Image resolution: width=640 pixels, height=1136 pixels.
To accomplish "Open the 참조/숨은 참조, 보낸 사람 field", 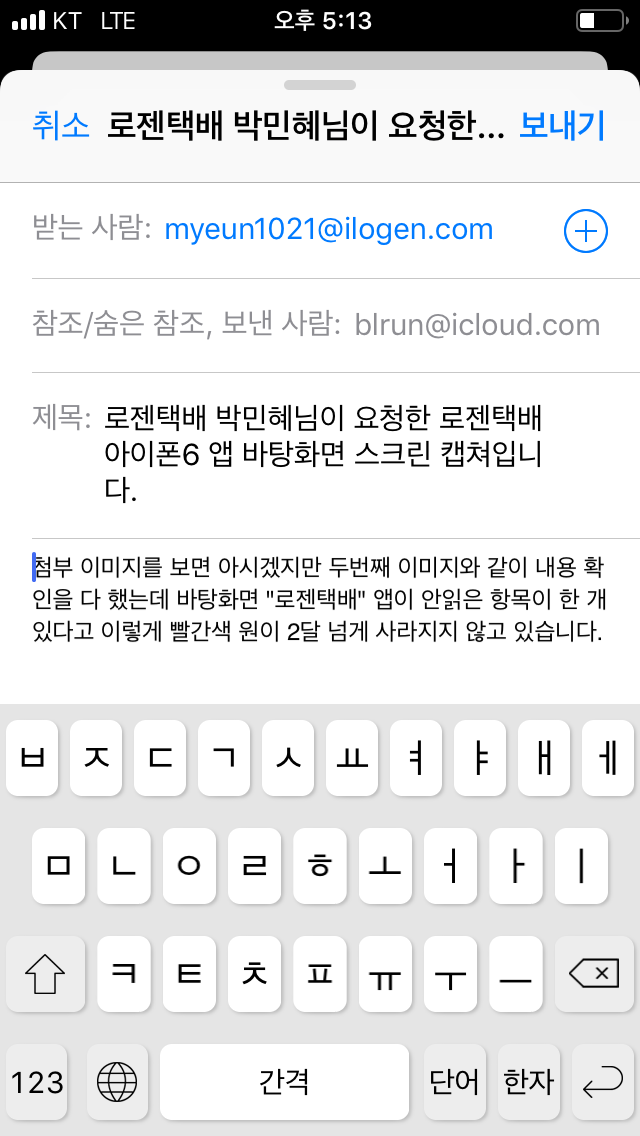I will 320,325.
